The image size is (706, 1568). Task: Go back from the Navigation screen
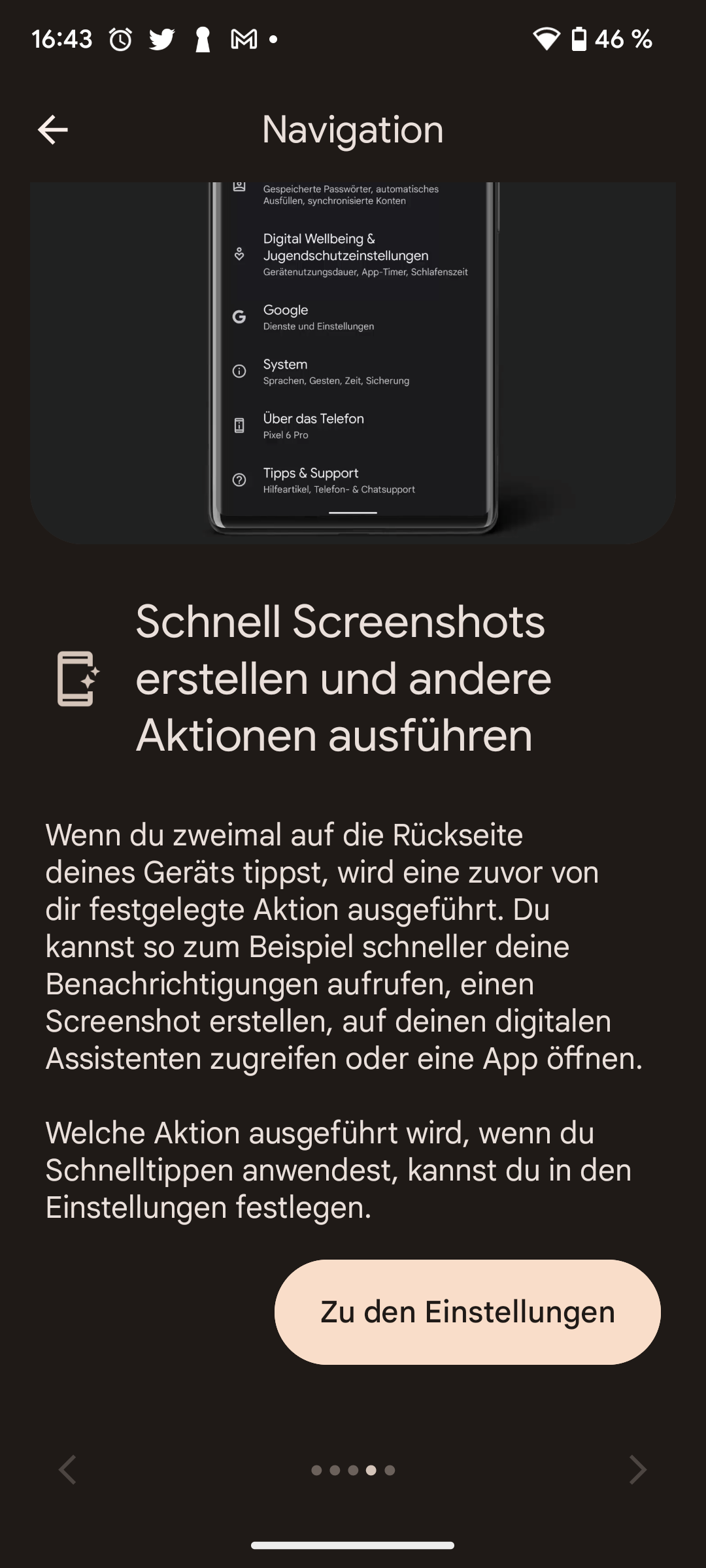coord(53,129)
